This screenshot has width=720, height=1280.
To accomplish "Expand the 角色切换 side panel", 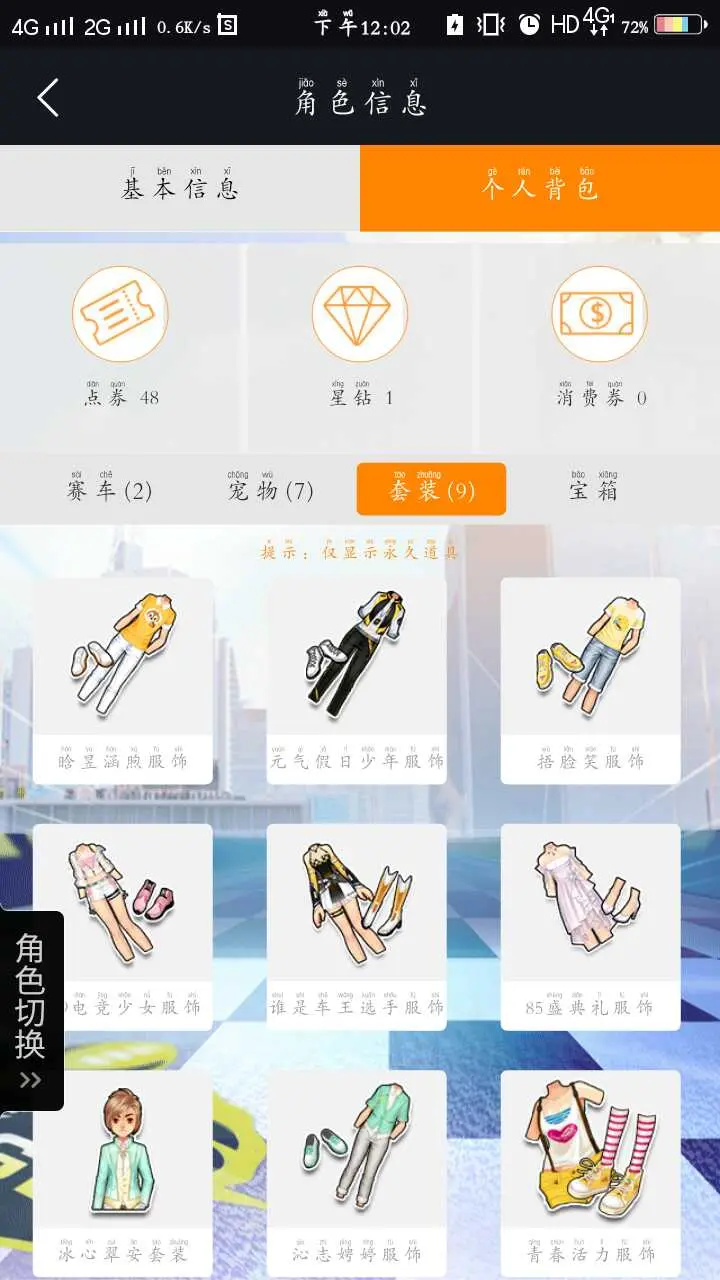I will tap(31, 1010).
